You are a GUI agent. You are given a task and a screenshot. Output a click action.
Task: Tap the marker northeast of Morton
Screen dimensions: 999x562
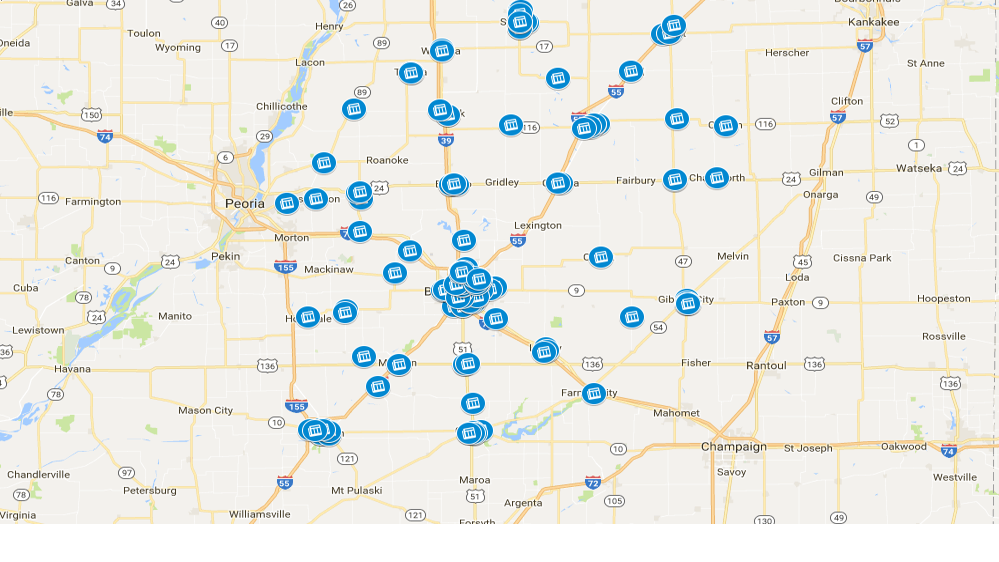click(x=360, y=231)
